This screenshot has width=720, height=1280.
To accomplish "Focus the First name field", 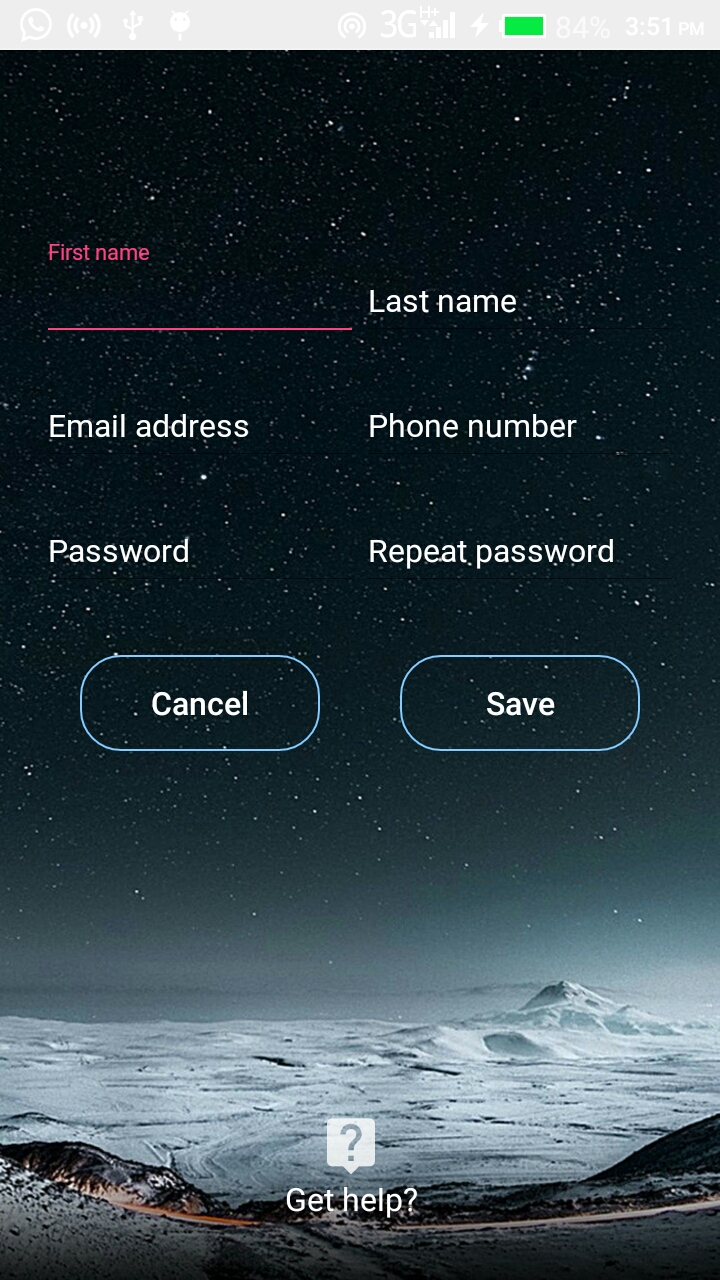I will coord(199,302).
